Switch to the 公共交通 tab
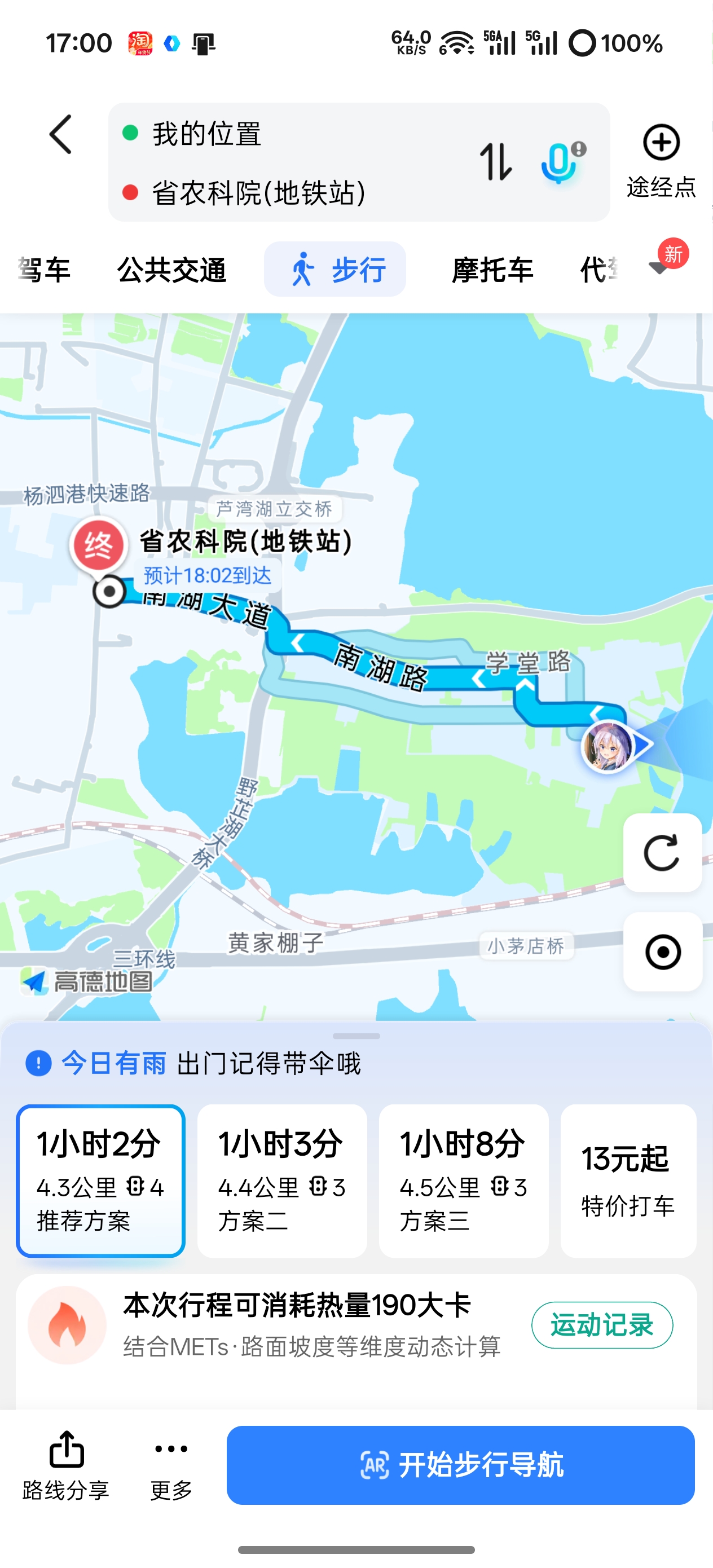Screen dimensions: 713x1568 (173, 270)
